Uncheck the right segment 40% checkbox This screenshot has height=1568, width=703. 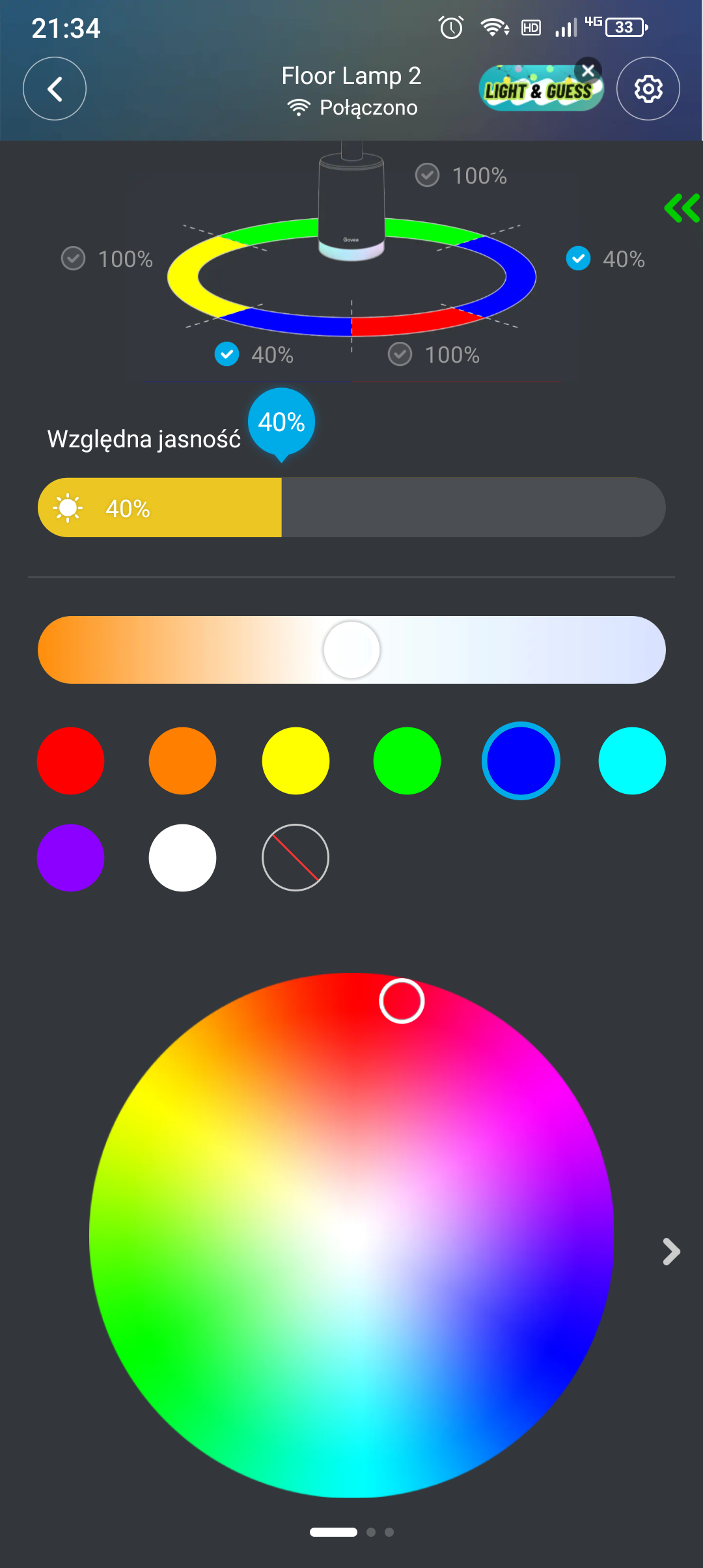578,259
